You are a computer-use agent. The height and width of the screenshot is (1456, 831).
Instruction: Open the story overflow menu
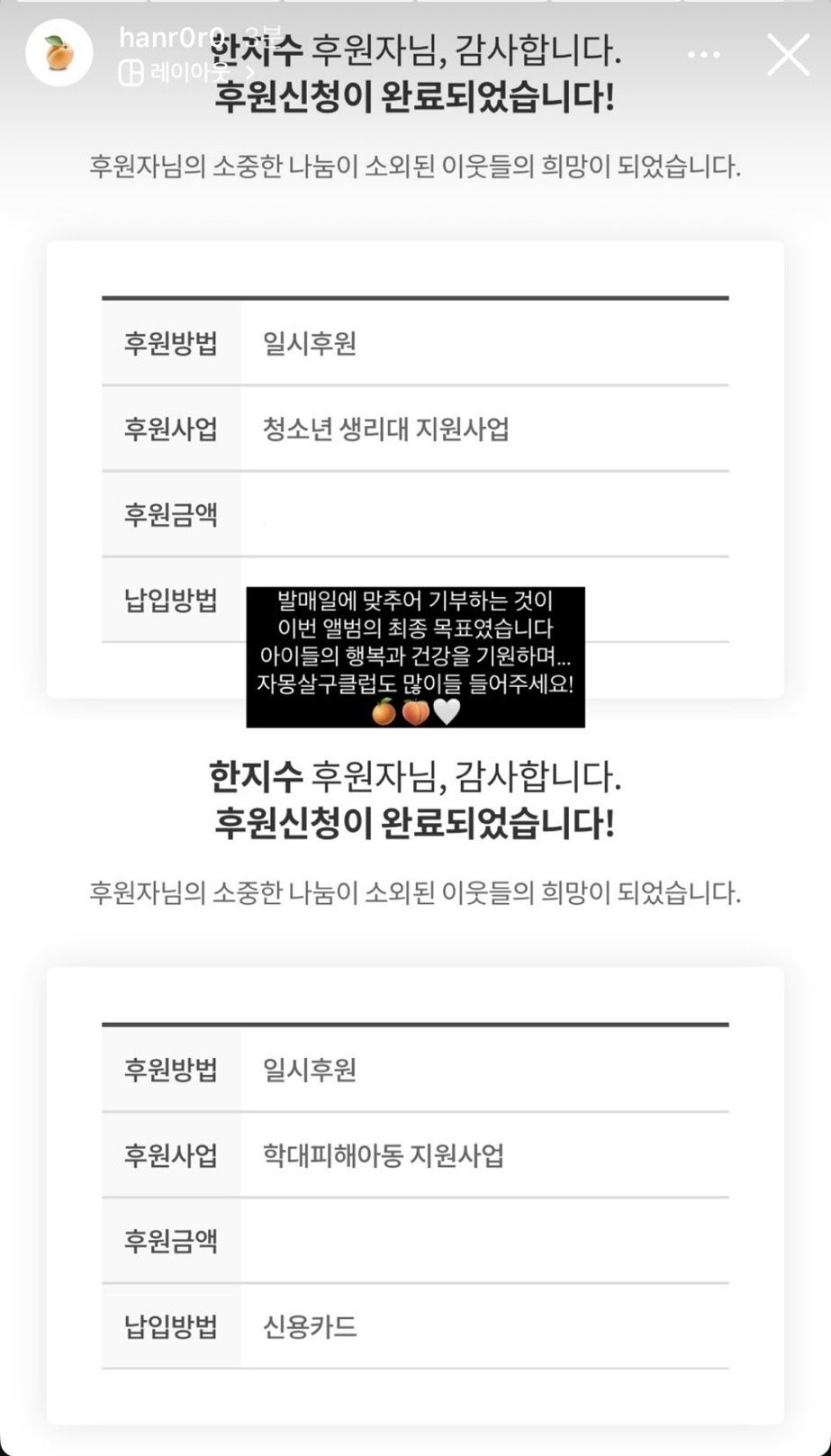pyautogui.click(x=703, y=55)
